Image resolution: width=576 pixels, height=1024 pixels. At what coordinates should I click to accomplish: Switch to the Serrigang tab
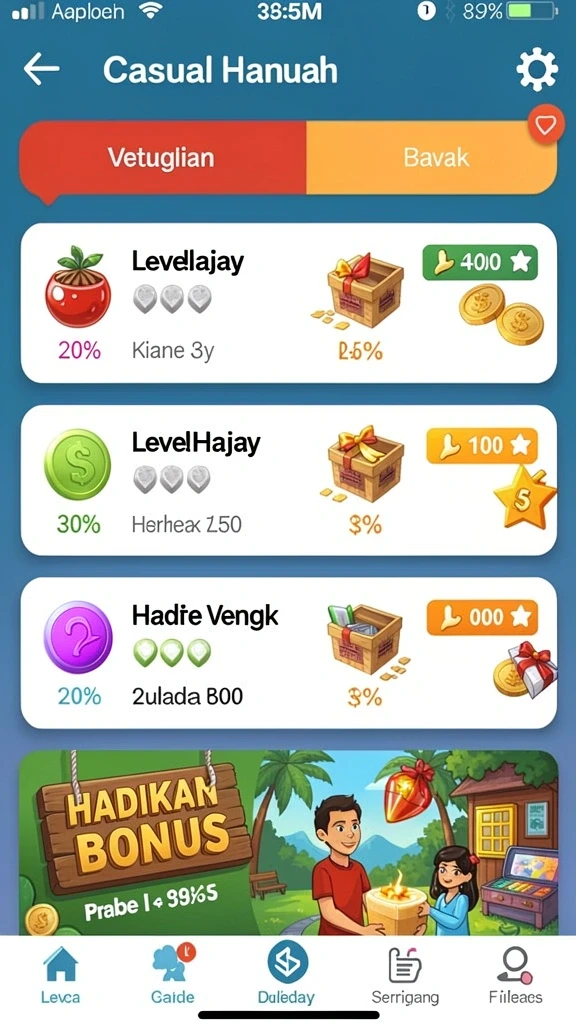(x=405, y=974)
